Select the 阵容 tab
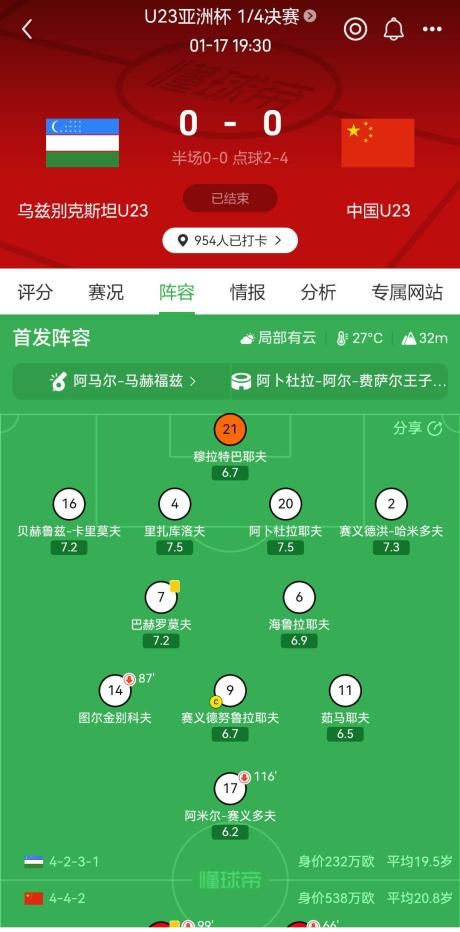Image resolution: width=460 pixels, height=932 pixels. point(177,292)
